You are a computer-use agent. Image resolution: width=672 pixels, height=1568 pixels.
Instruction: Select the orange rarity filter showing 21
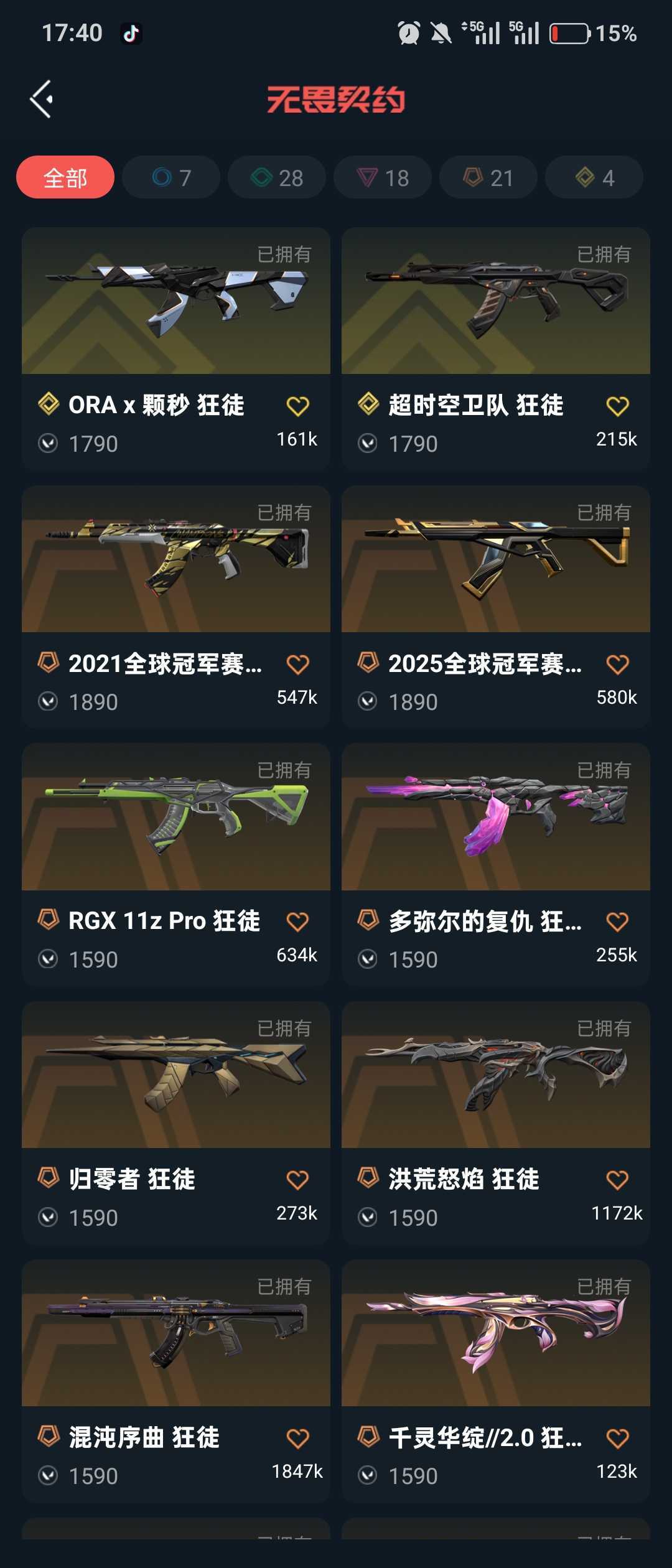click(487, 177)
